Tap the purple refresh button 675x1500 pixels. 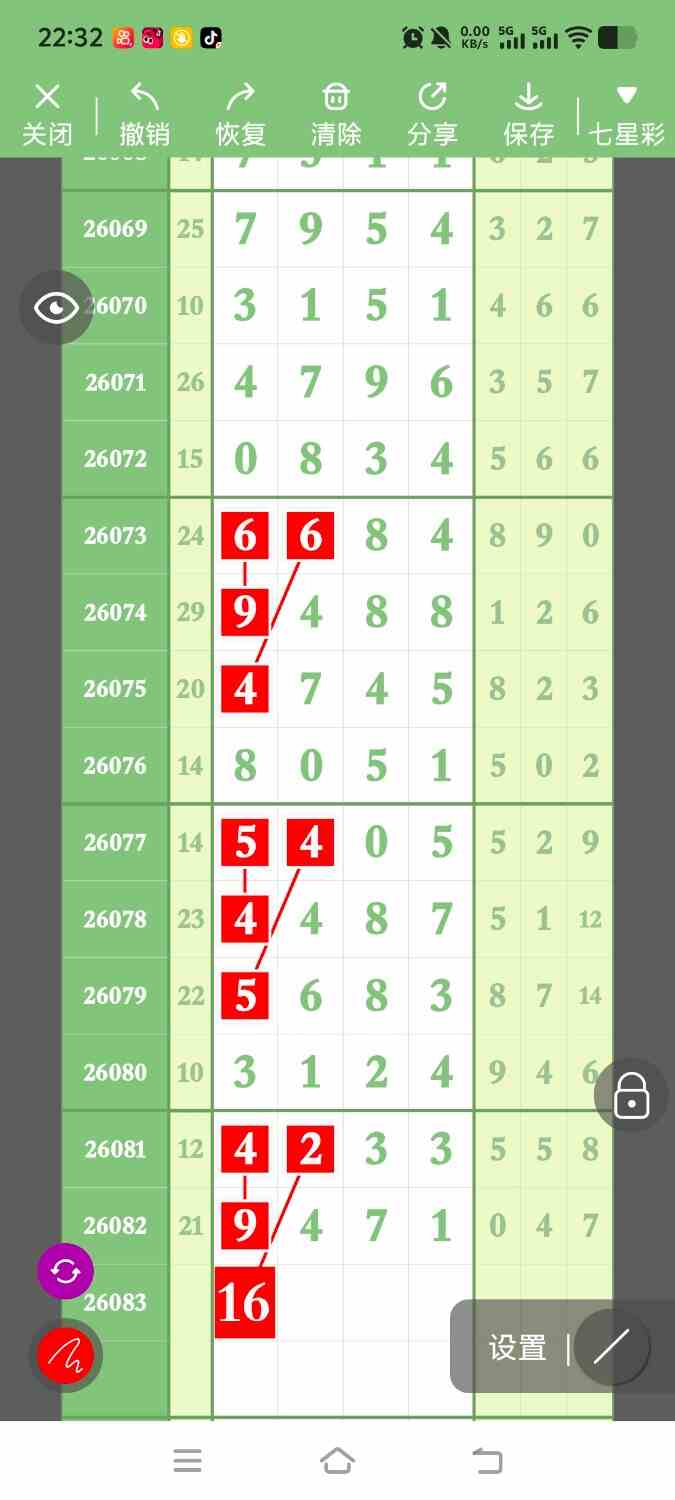tap(65, 1271)
